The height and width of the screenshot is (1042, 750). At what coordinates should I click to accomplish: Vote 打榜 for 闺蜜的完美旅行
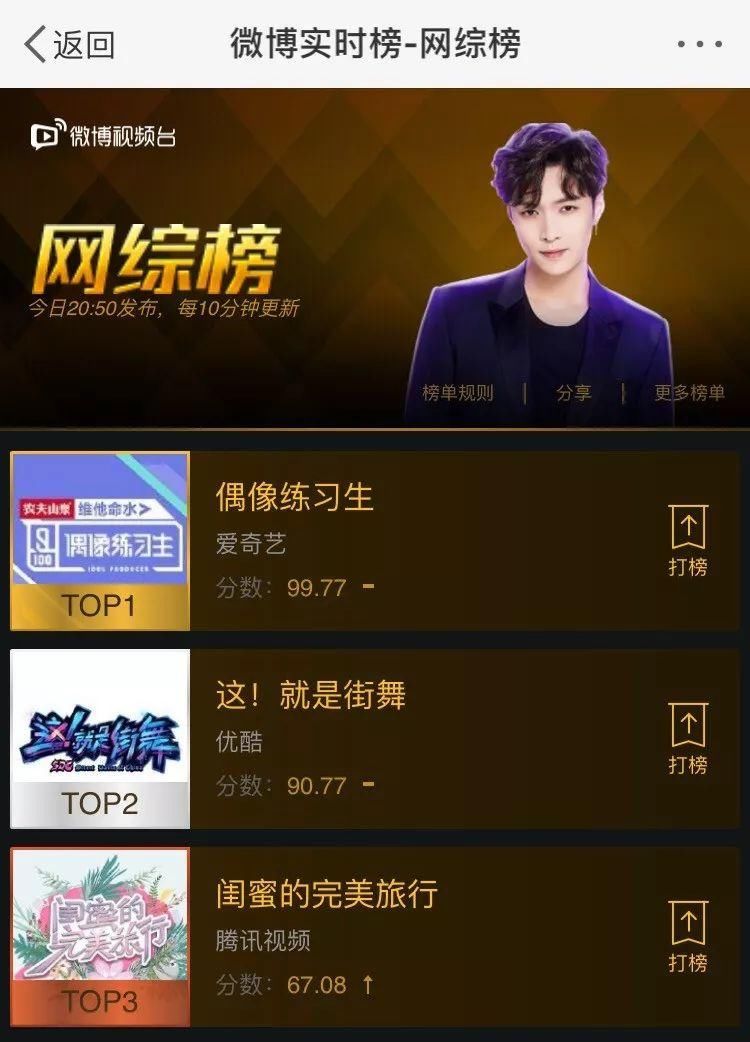click(x=687, y=937)
